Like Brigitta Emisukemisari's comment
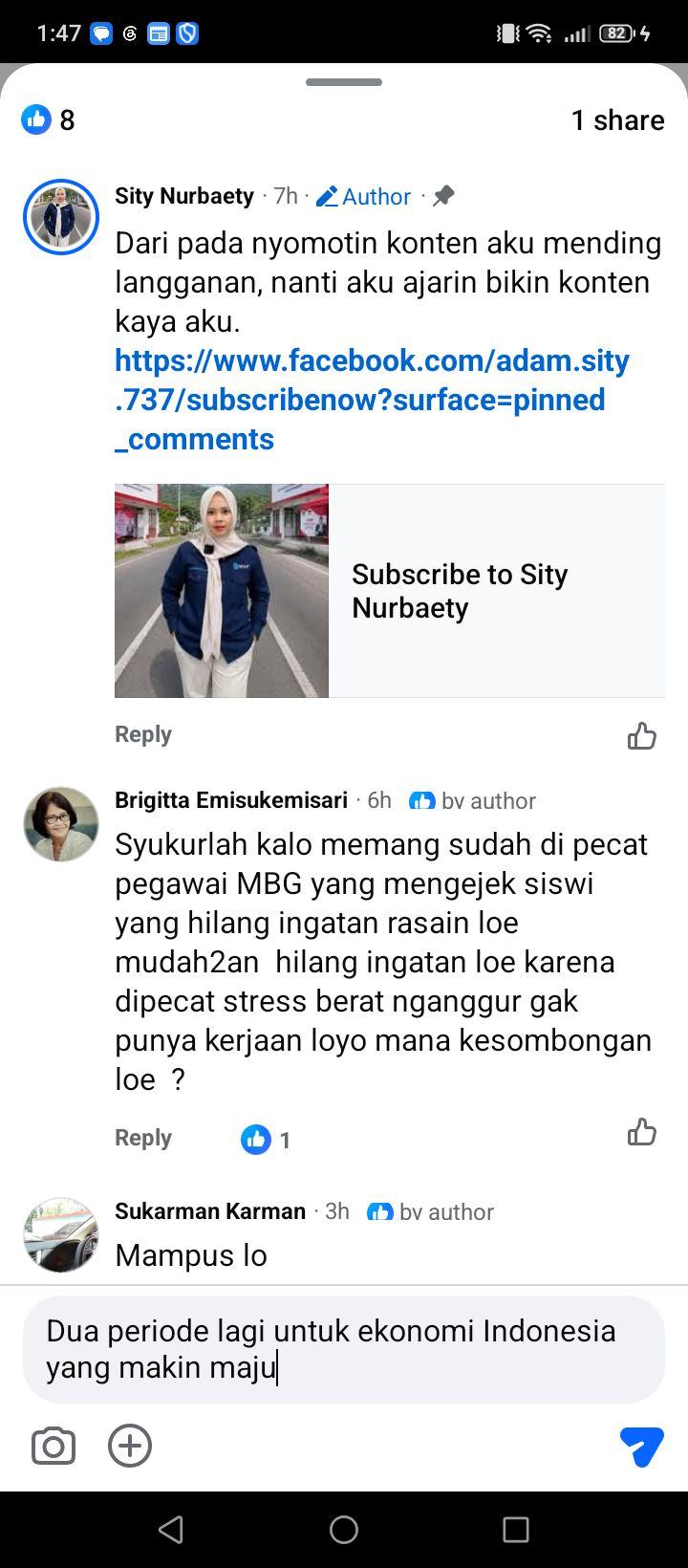688x1568 pixels. click(641, 1132)
